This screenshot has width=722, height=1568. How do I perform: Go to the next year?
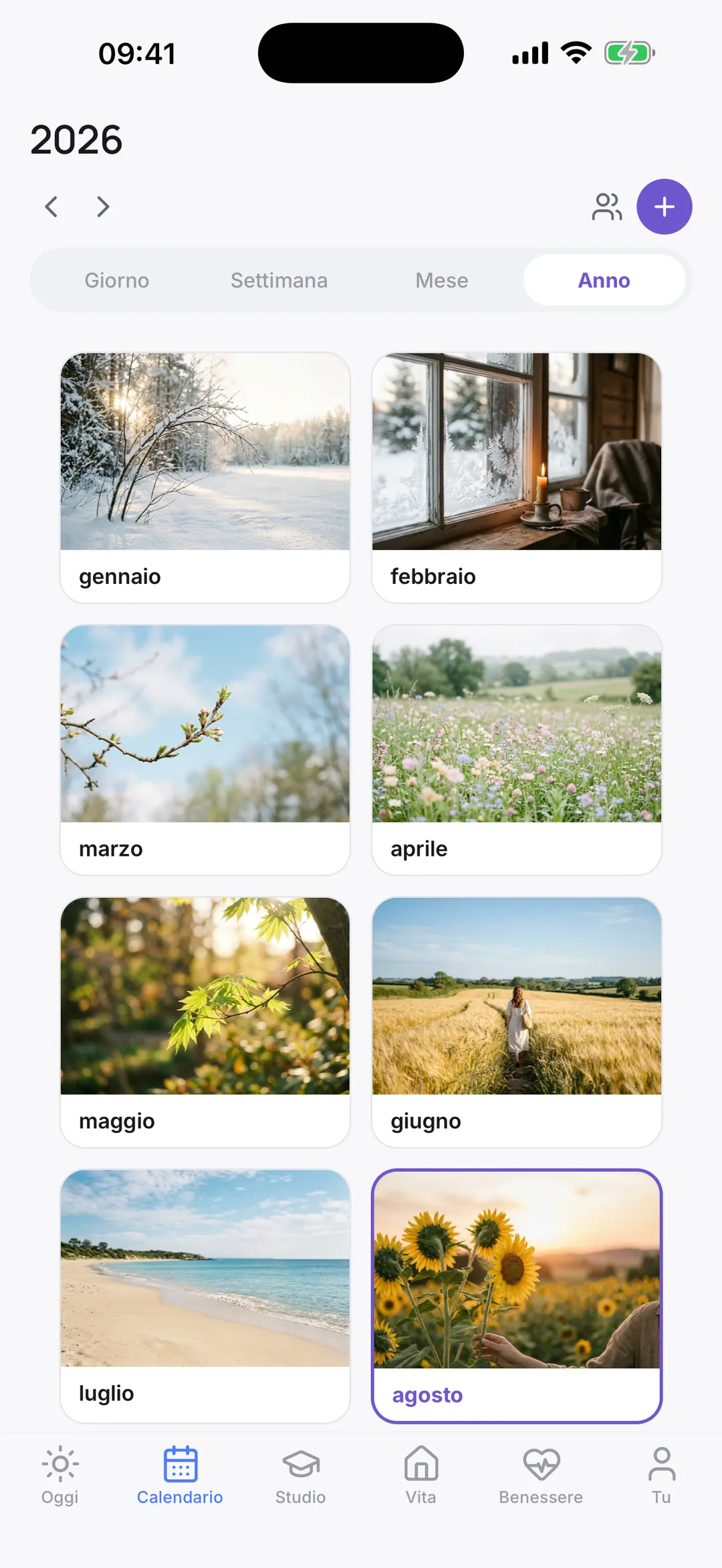coord(102,206)
